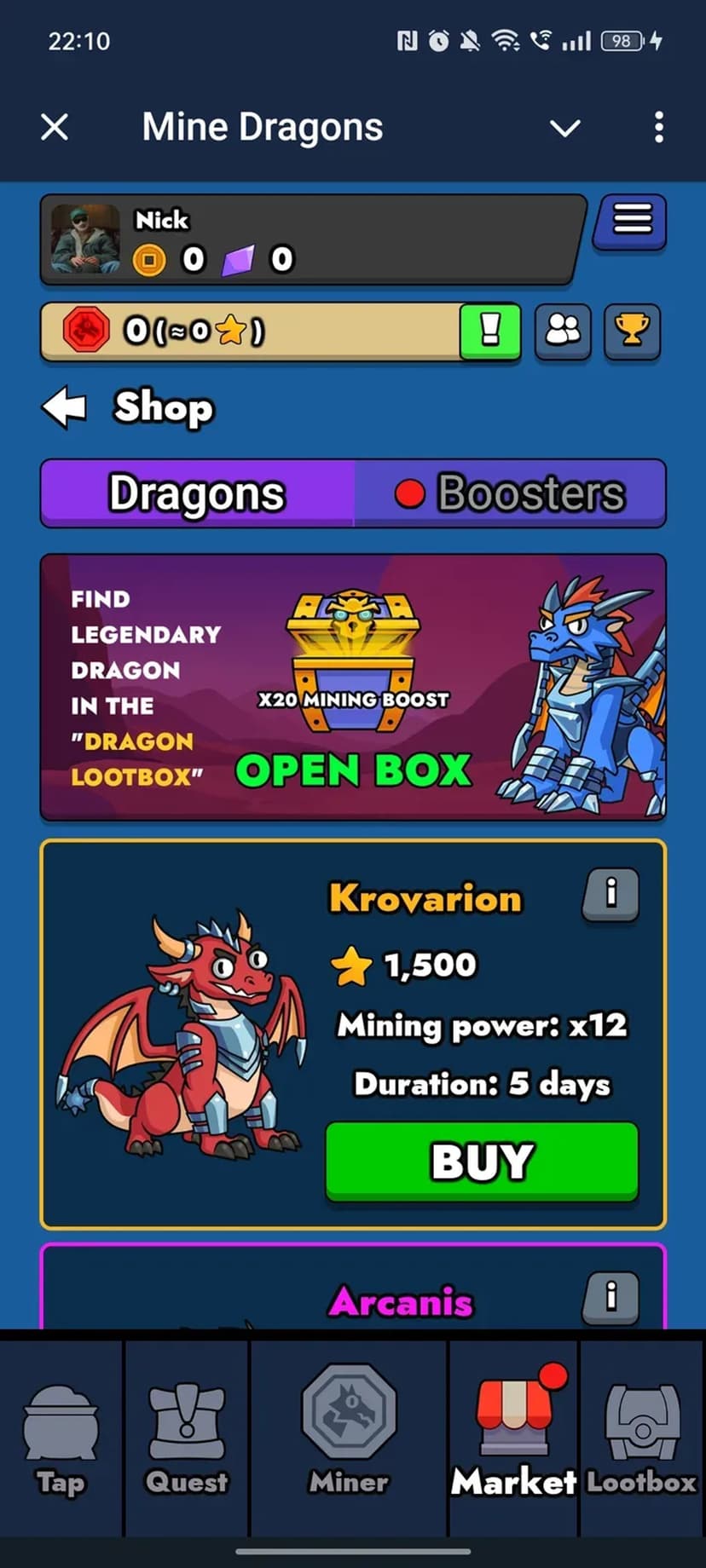Open the three-dot overflow menu
The image size is (706, 1568).
click(658, 128)
